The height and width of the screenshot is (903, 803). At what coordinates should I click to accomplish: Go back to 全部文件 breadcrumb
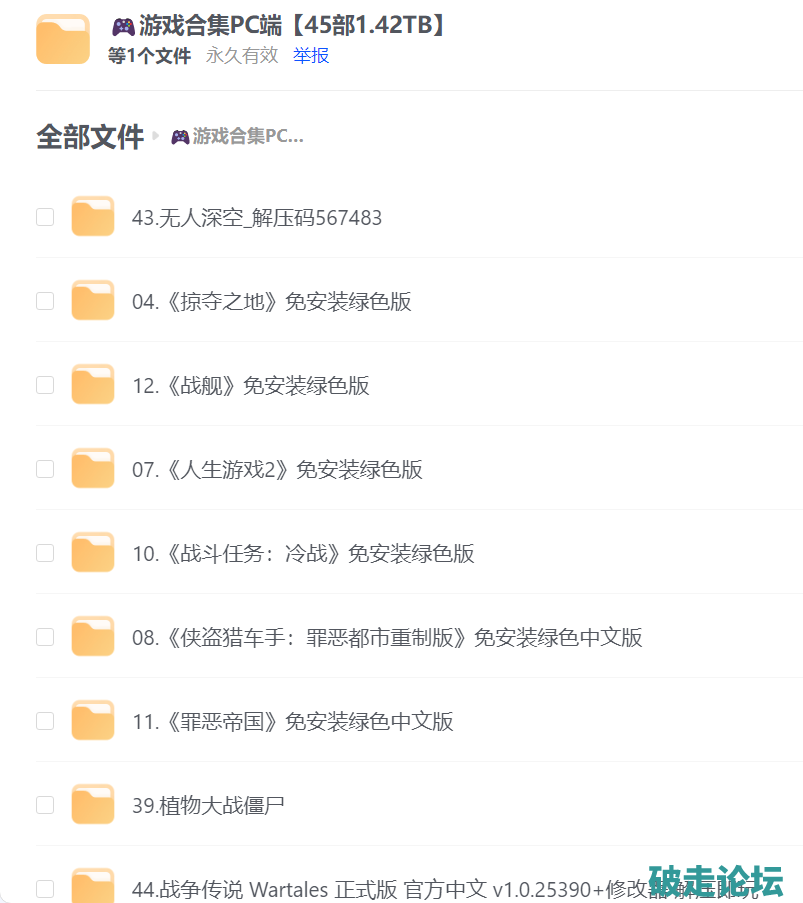pyautogui.click(x=90, y=137)
